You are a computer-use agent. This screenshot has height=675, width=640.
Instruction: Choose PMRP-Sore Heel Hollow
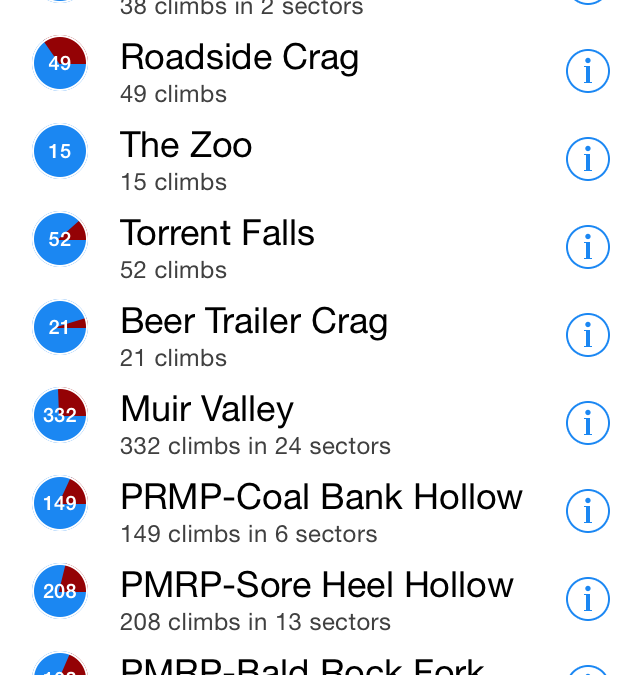tap(317, 598)
